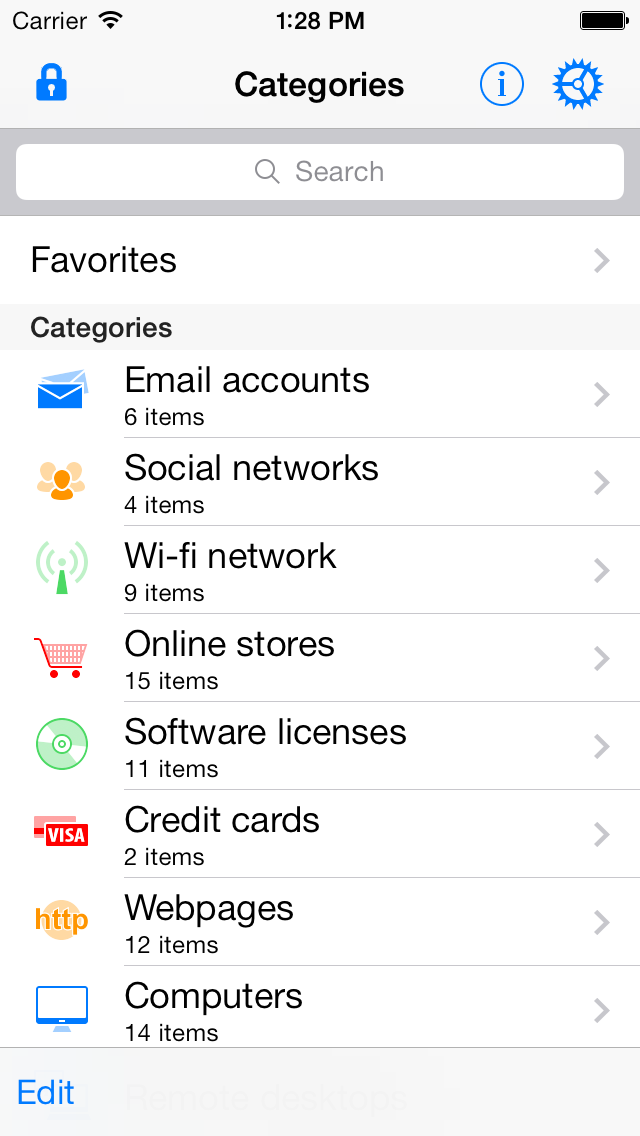Screen dimensions: 640x1136
Task: Open Favorites
Action: tap(320, 260)
